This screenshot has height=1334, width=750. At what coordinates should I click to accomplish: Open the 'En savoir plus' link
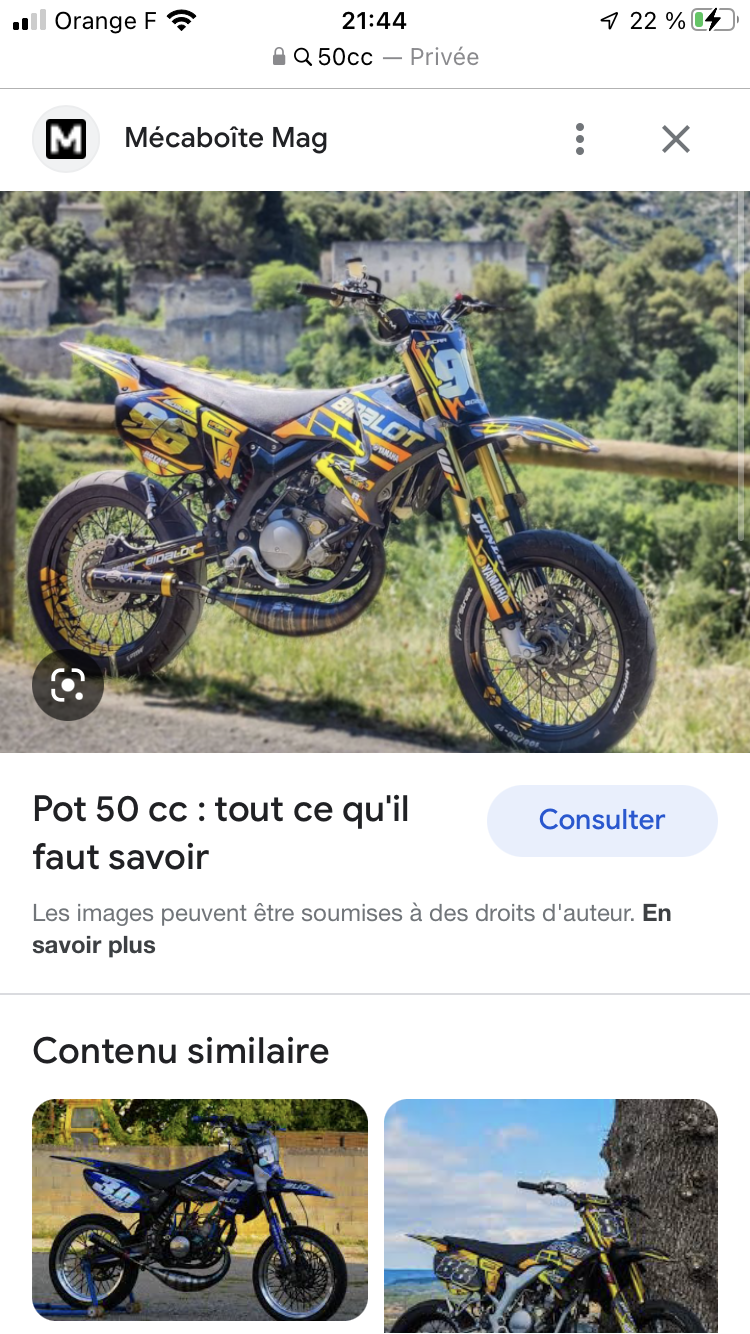coord(94,945)
